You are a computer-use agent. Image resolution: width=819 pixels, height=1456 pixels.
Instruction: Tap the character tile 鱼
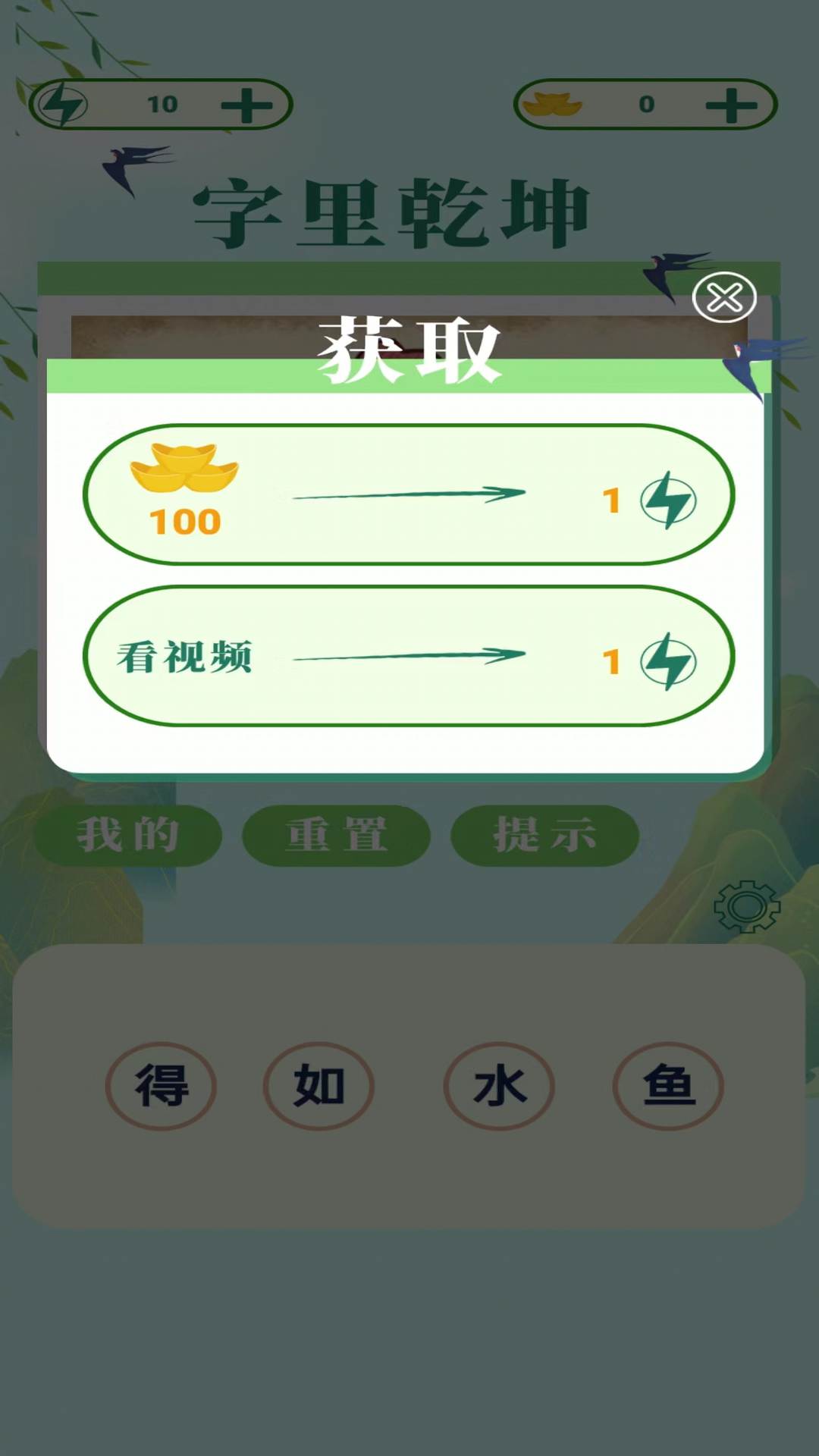click(x=667, y=1085)
